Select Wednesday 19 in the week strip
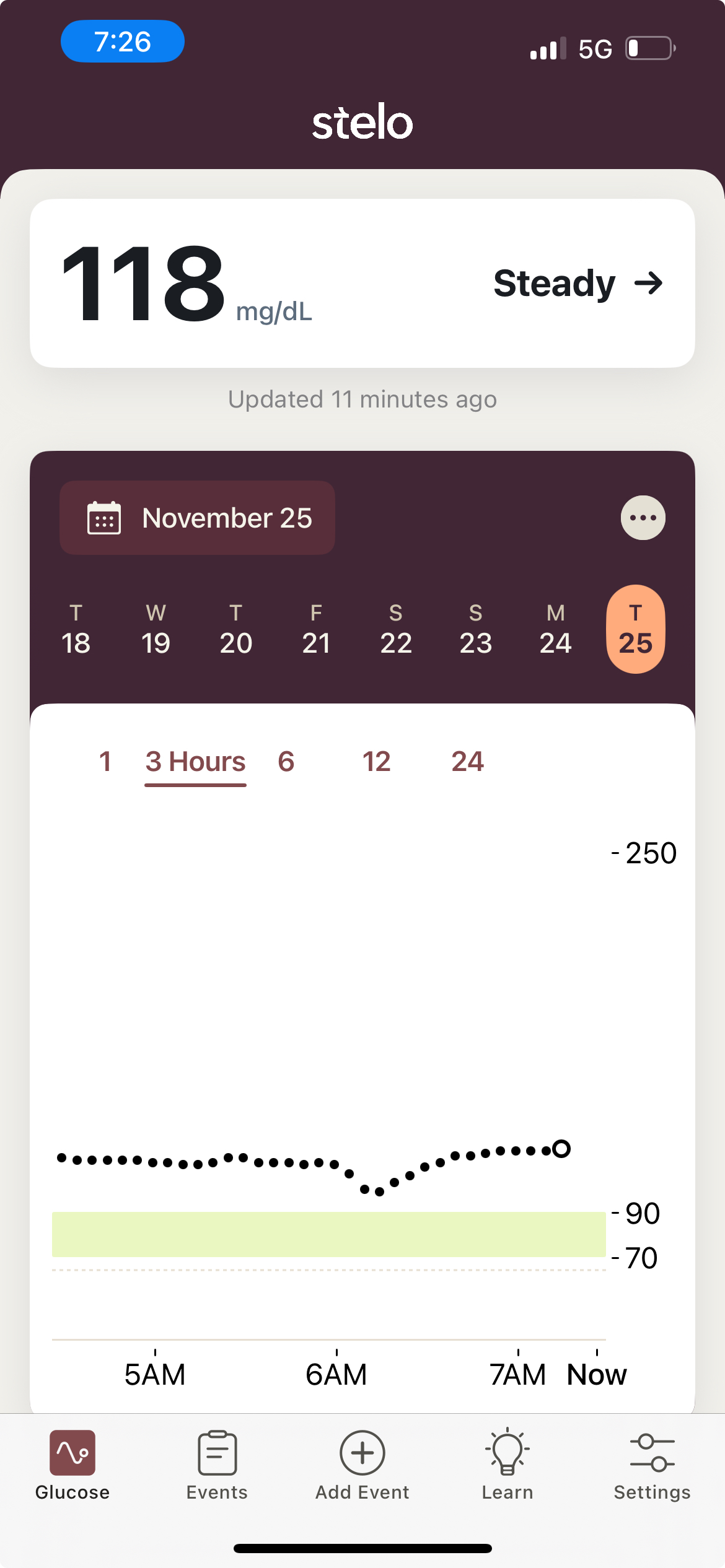The image size is (725, 1568). pyautogui.click(x=156, y=629)
